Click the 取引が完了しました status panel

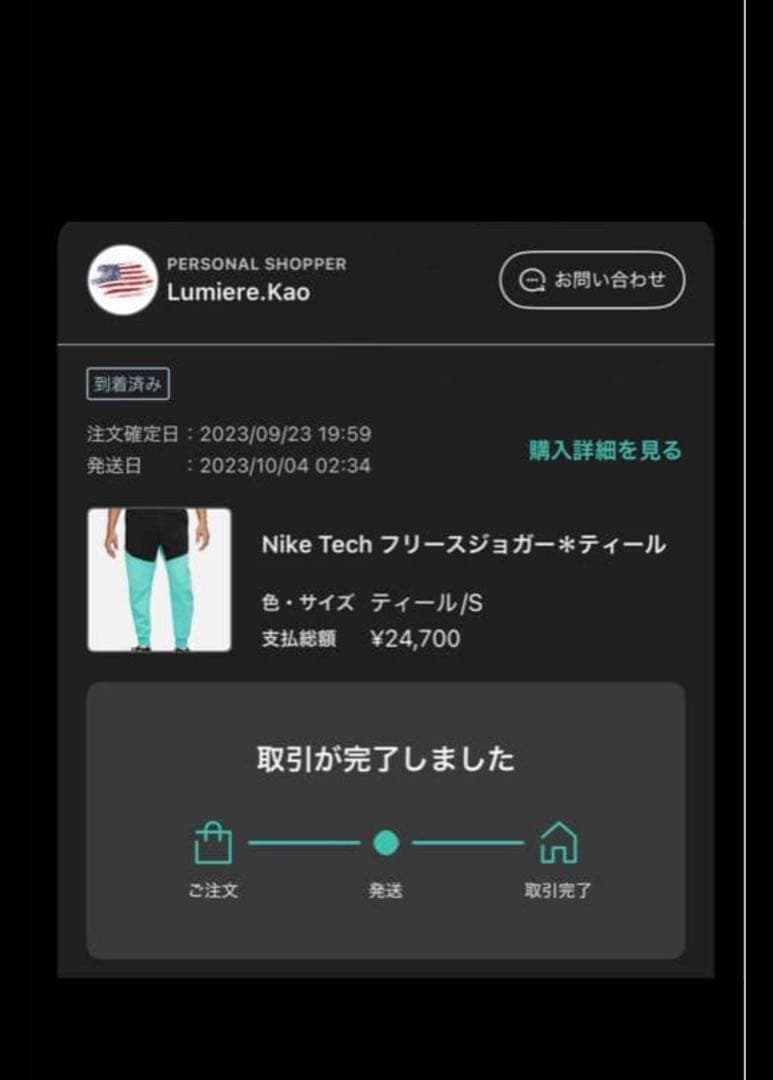[386, 758]
